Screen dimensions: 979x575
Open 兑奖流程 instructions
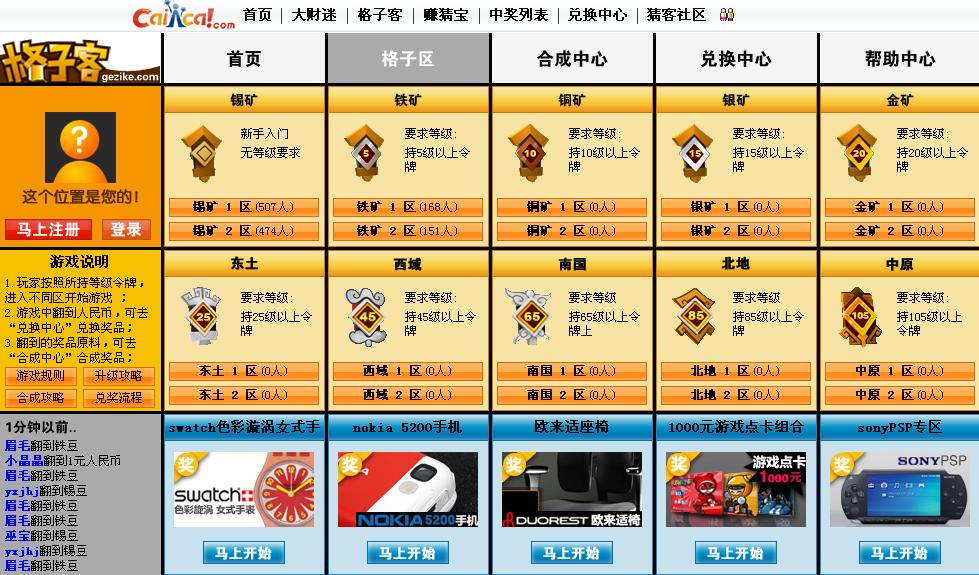(x=118, y=397)
